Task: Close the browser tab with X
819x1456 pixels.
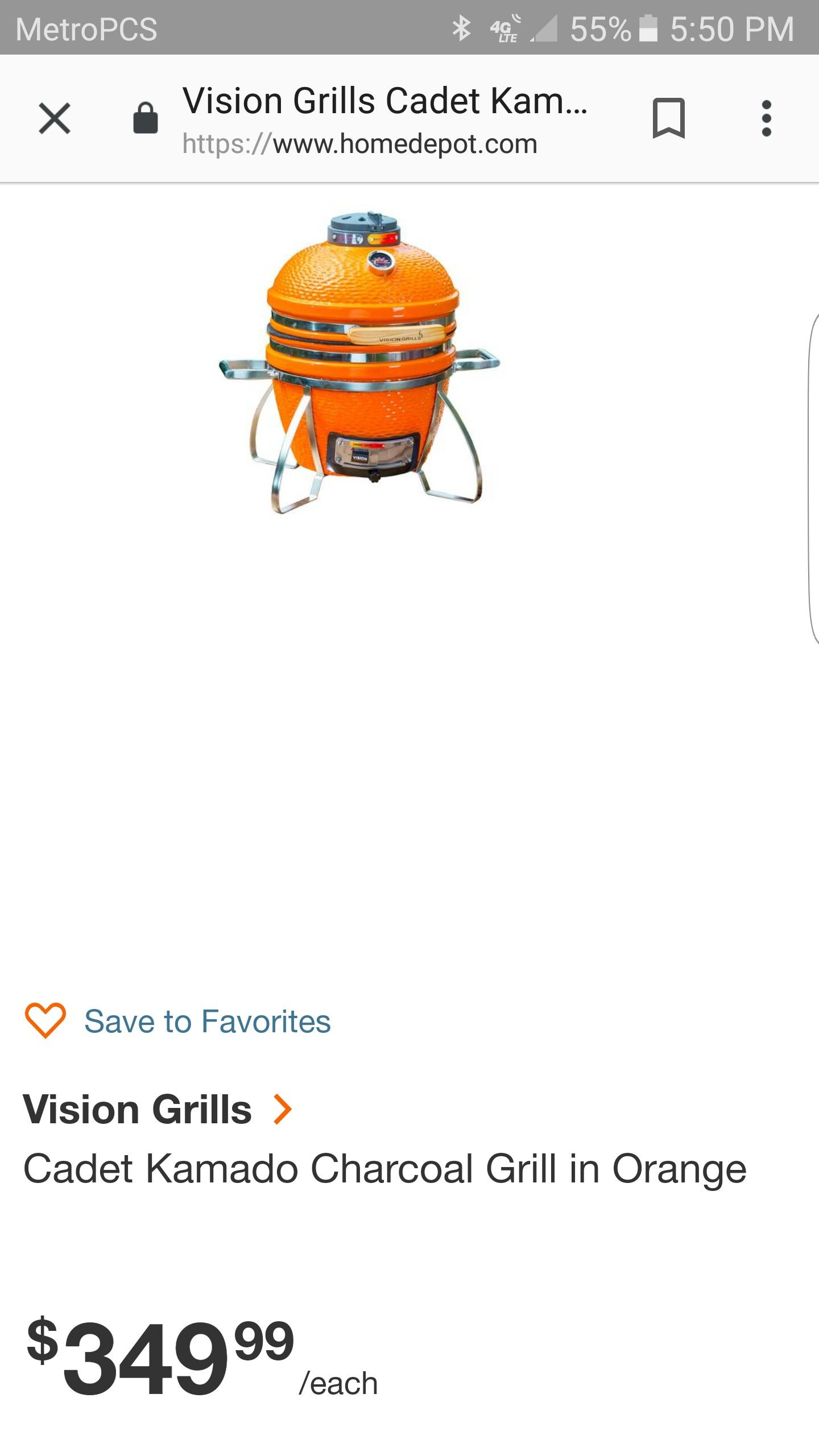Action: [x=55, y=118]
